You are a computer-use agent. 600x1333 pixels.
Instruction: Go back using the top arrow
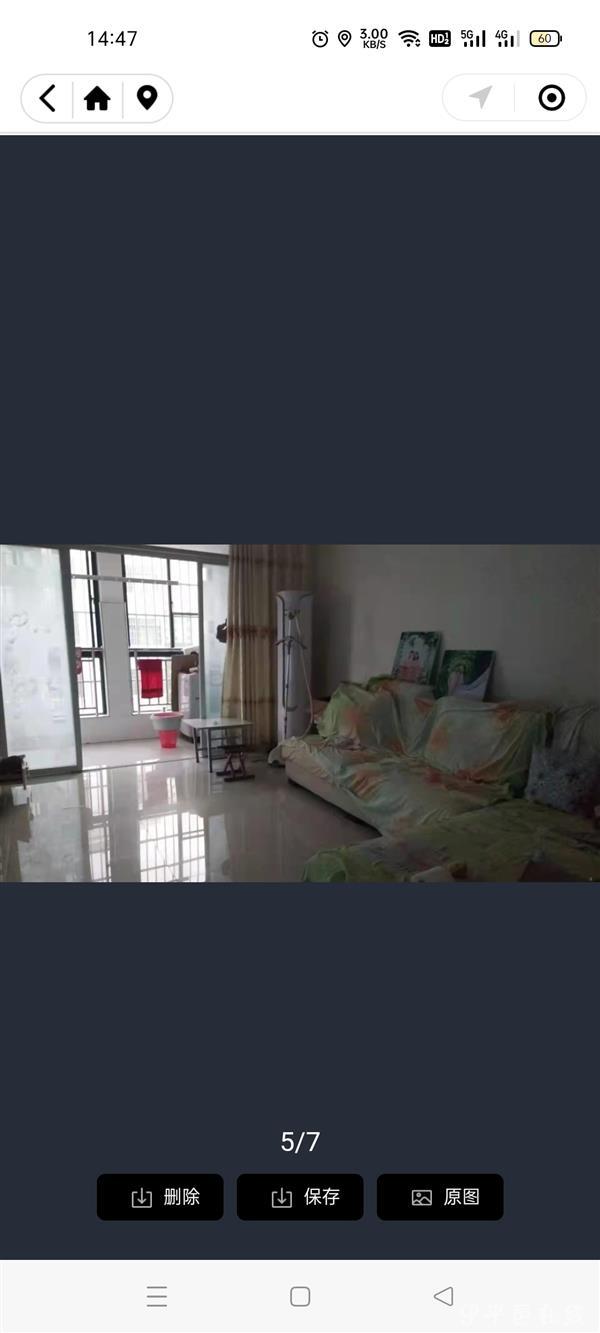pos(47,98)
